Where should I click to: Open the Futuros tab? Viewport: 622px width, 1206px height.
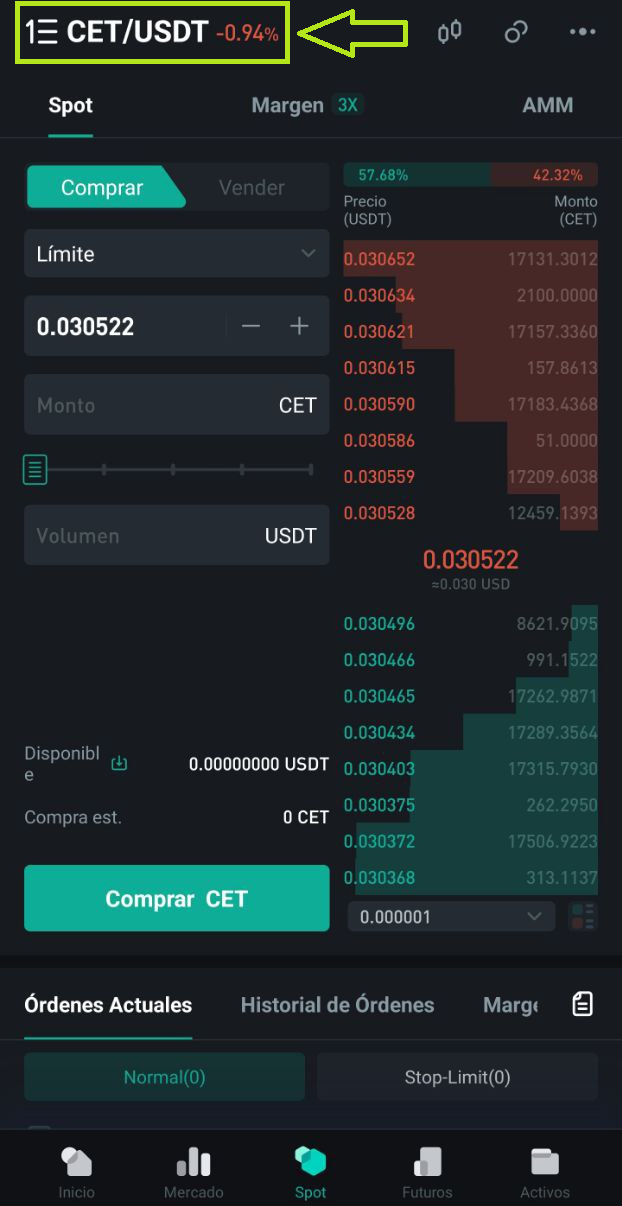427,1173
